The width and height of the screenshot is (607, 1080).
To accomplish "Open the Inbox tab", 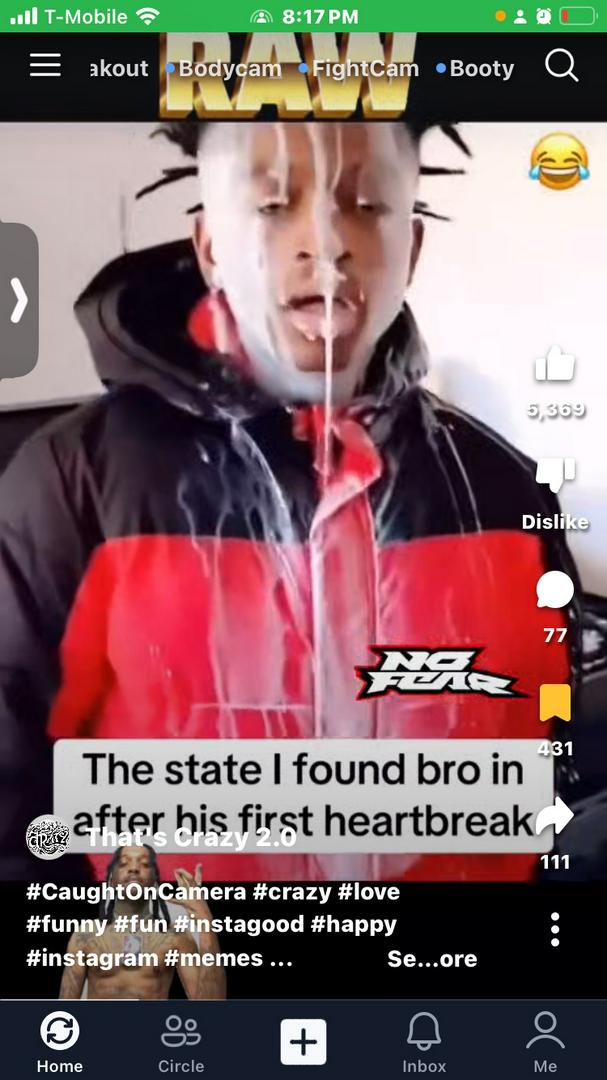I will click(424, 1041).
